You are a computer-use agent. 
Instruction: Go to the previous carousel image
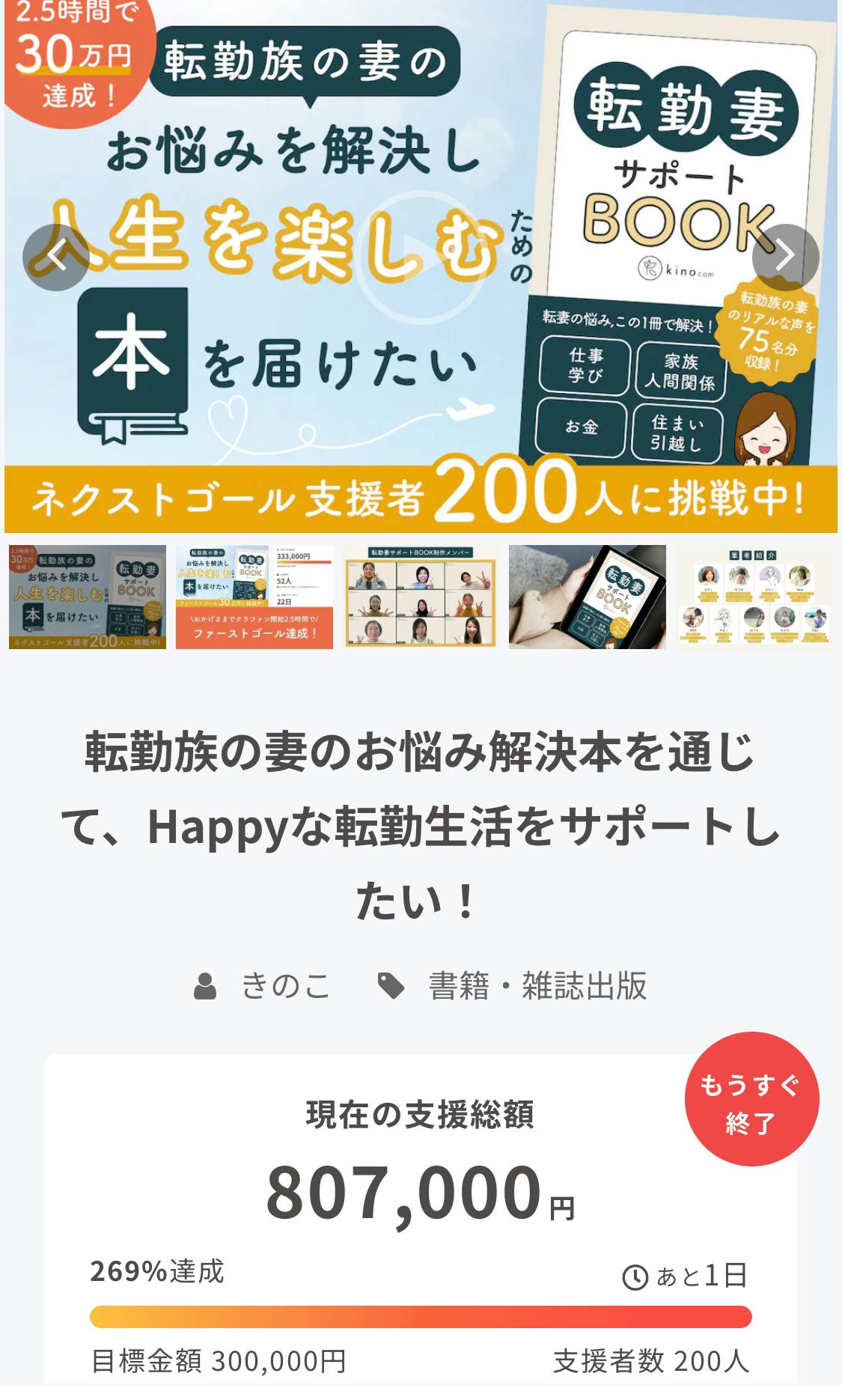56,257
